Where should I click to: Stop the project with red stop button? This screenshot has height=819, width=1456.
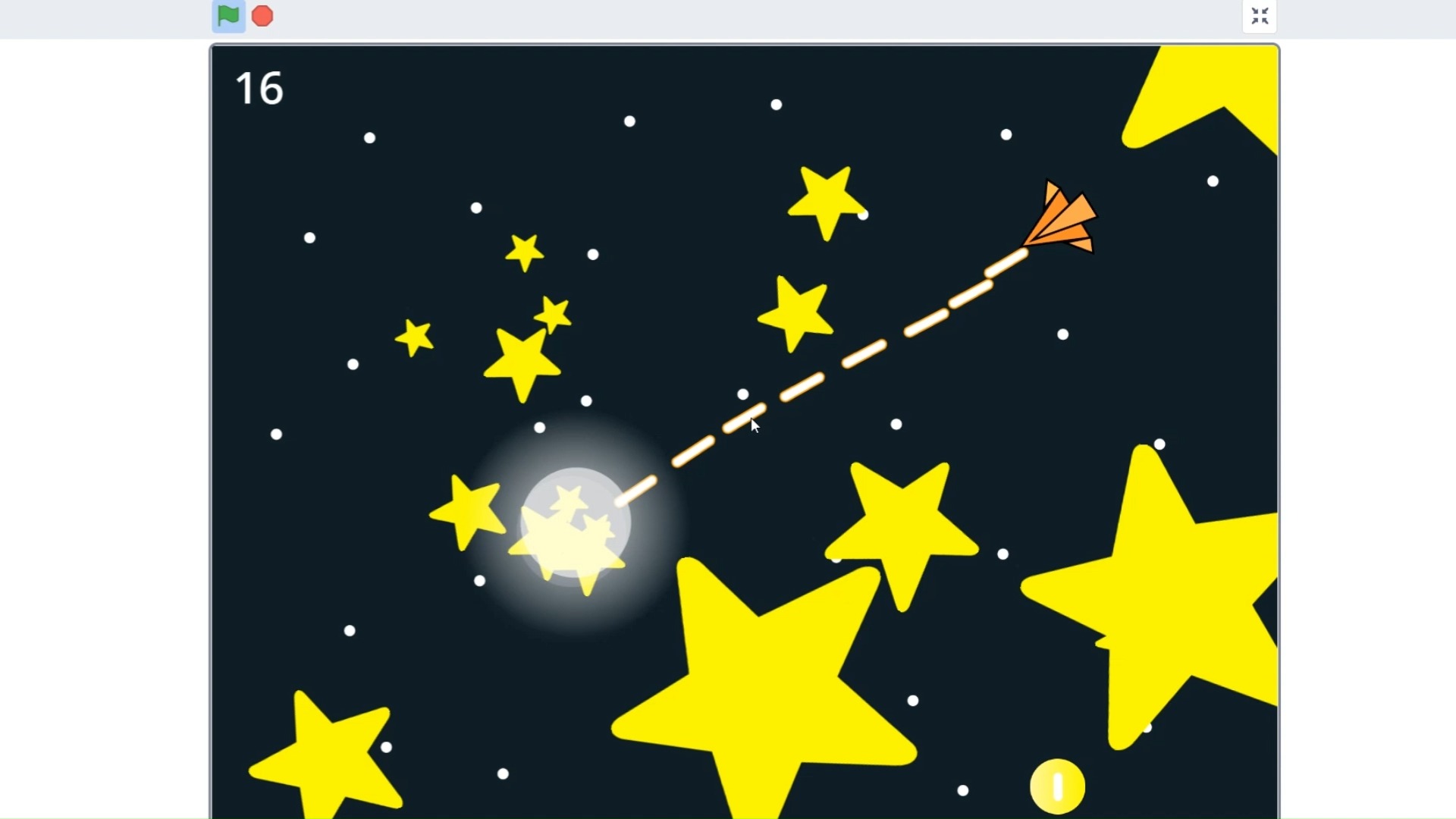pyautogui.click(x=262, y=16)
